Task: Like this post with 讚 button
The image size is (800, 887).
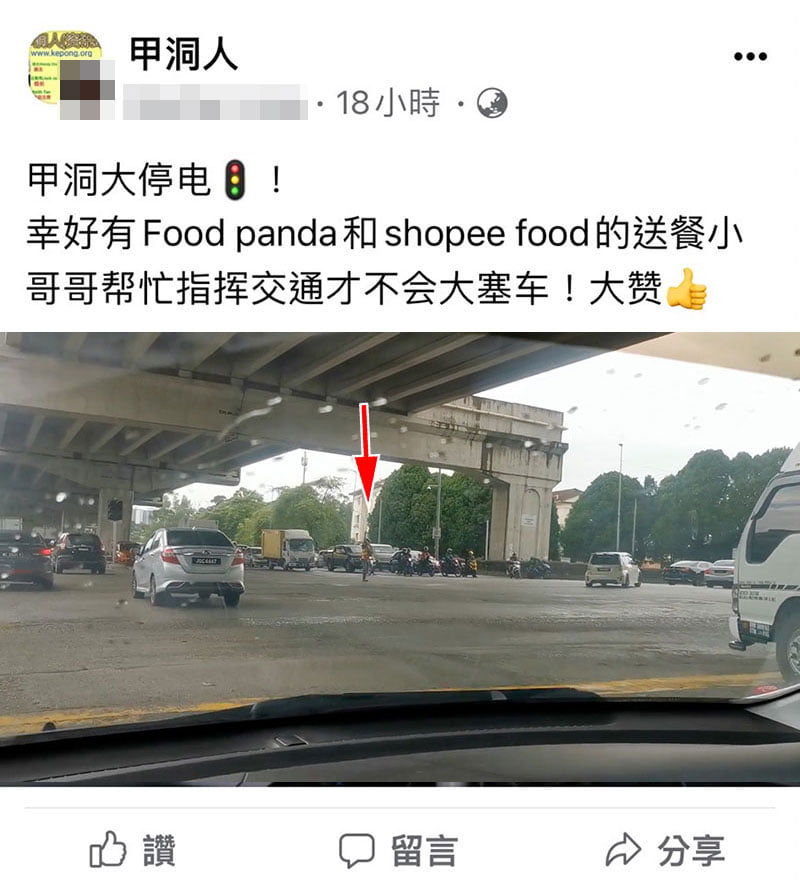Action: (x=133, y=851)
